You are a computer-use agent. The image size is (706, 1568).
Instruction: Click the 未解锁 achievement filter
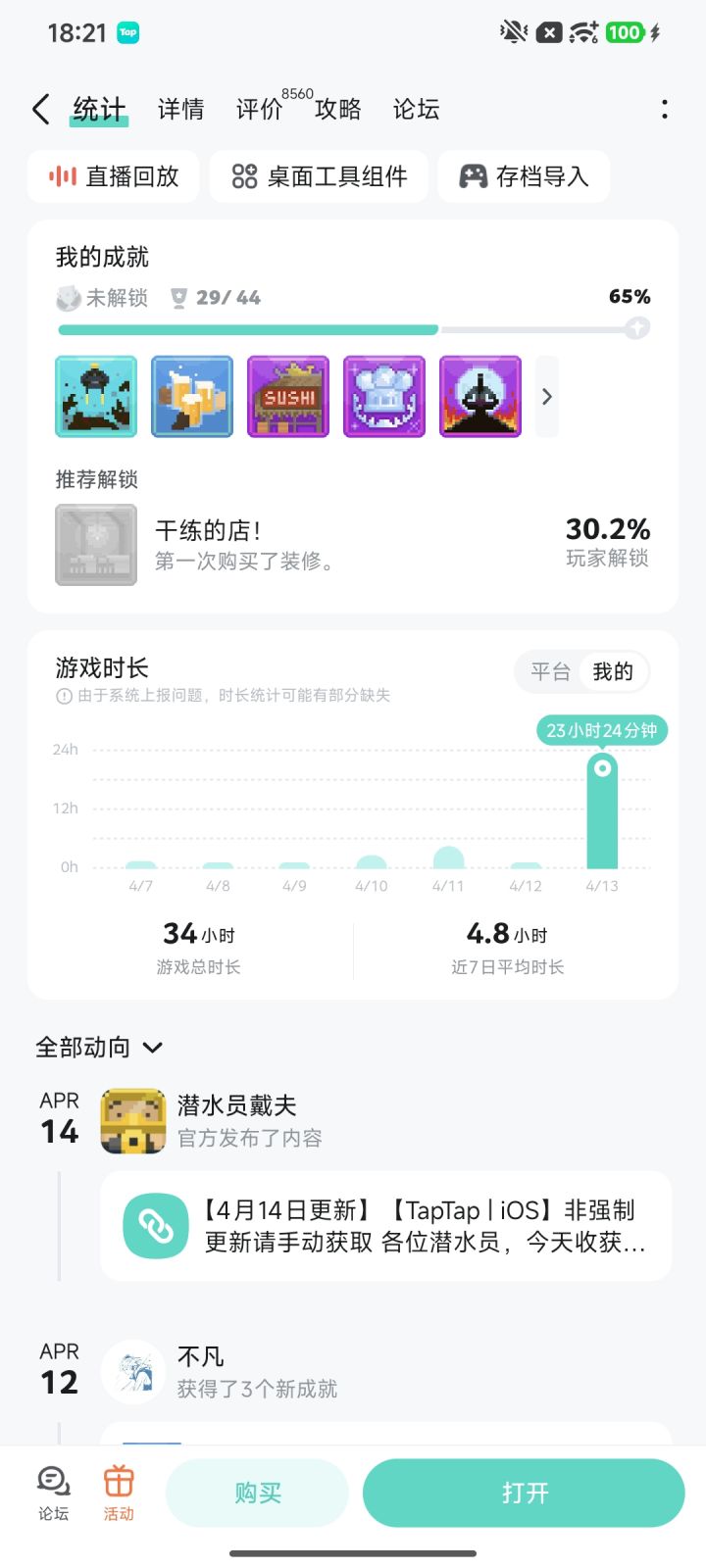pyautogui.click(x=102, y=298)
